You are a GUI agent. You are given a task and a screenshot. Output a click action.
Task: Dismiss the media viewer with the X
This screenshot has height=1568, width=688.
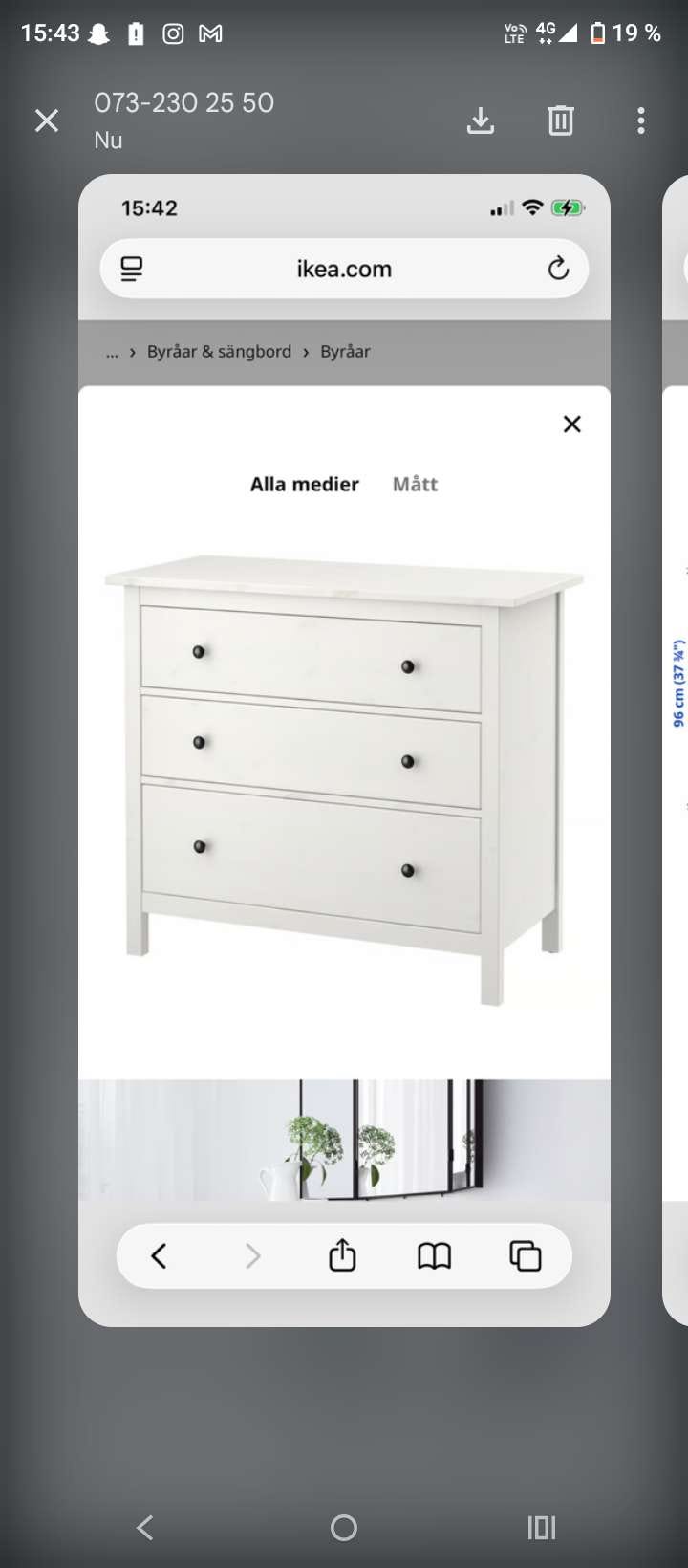tap(571, 424)
